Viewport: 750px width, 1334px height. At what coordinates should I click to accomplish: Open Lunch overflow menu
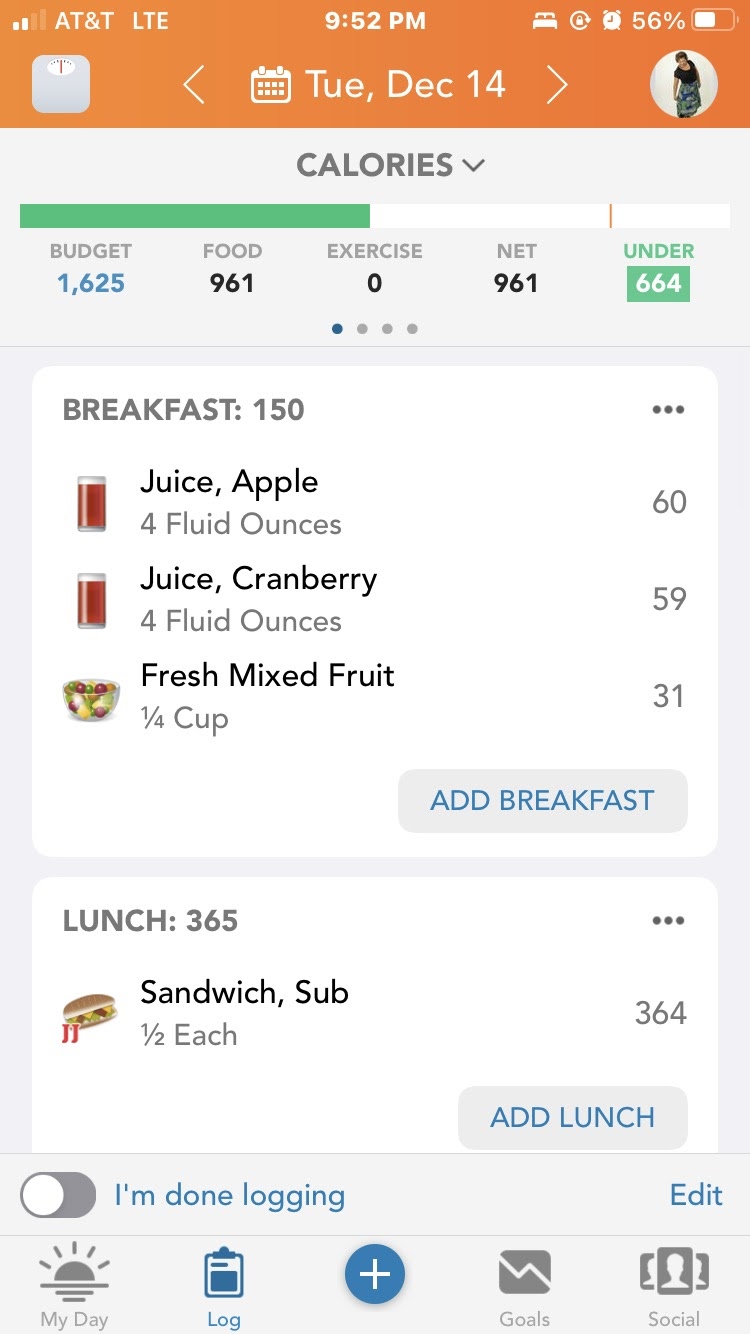pos(667,921)
